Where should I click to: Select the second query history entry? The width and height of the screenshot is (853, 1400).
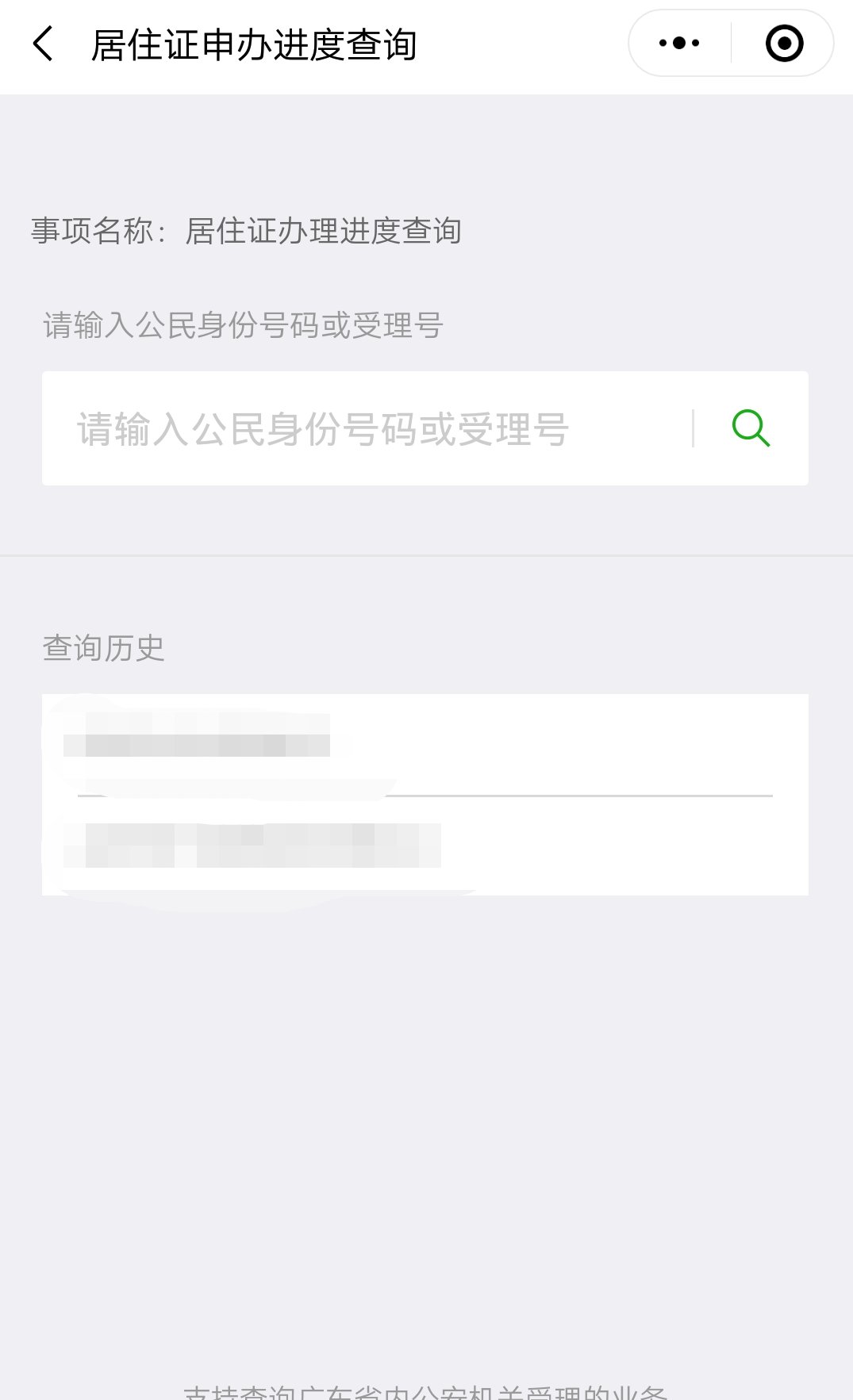point(425,846)
